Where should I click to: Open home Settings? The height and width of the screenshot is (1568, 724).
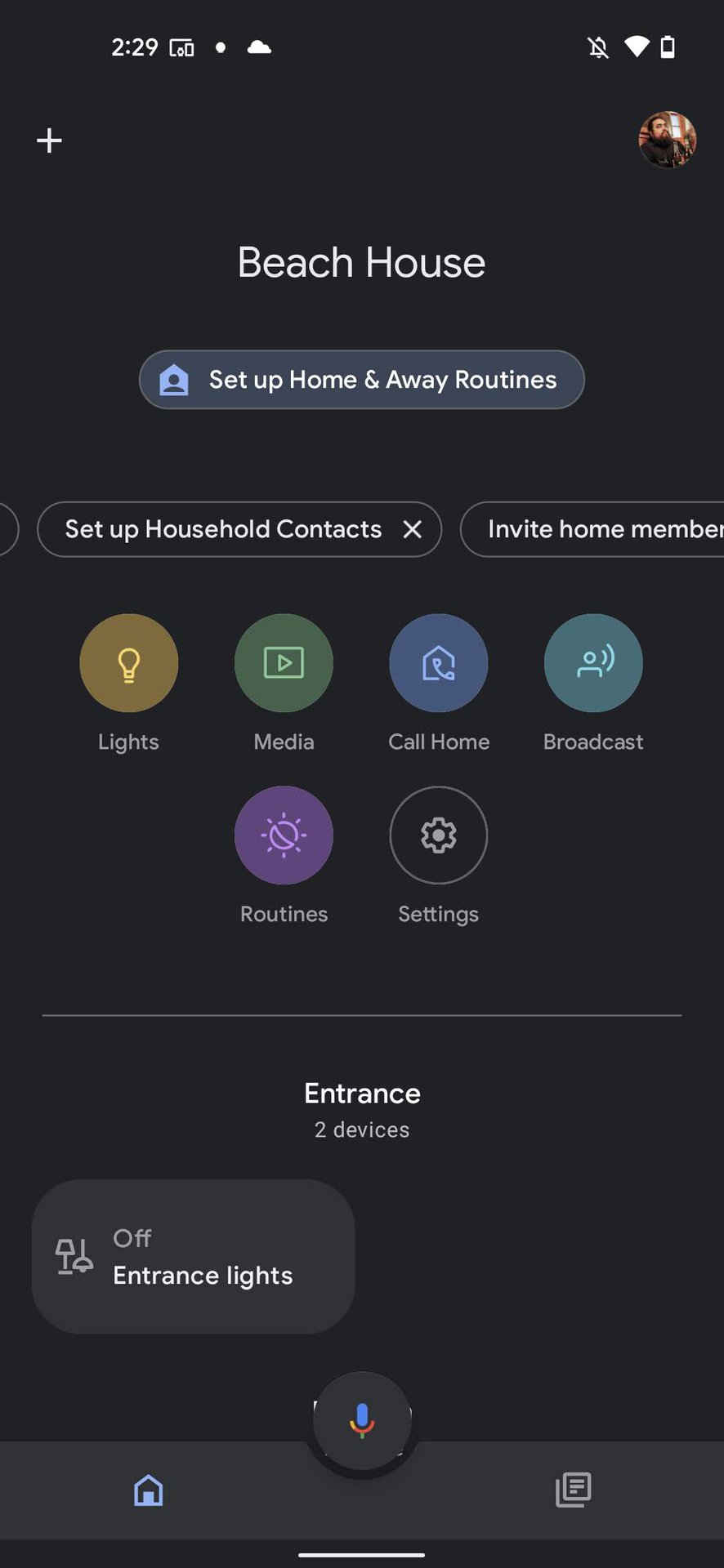click(439, 835)
